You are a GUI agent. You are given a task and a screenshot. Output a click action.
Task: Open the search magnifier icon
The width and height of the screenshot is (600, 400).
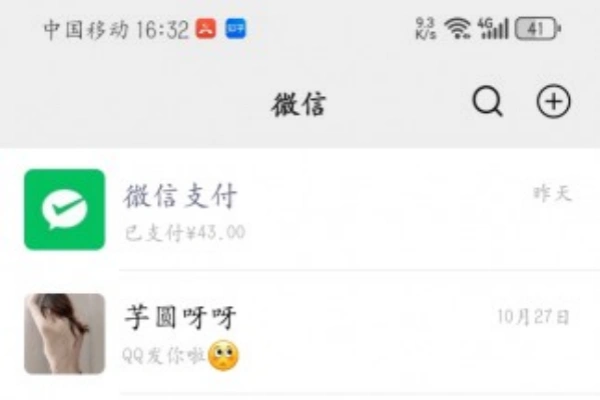pos(487,101)
